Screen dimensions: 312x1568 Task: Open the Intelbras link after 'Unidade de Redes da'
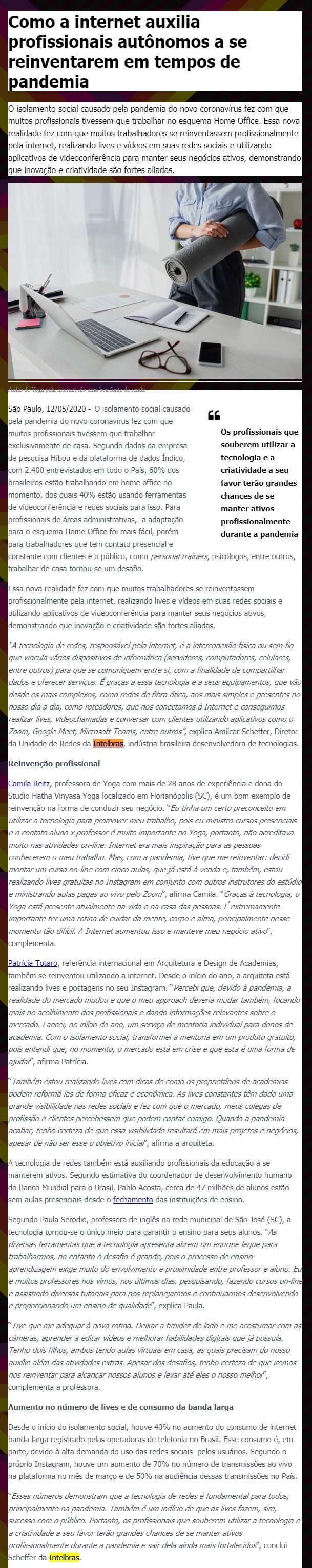tap(108, 743)
